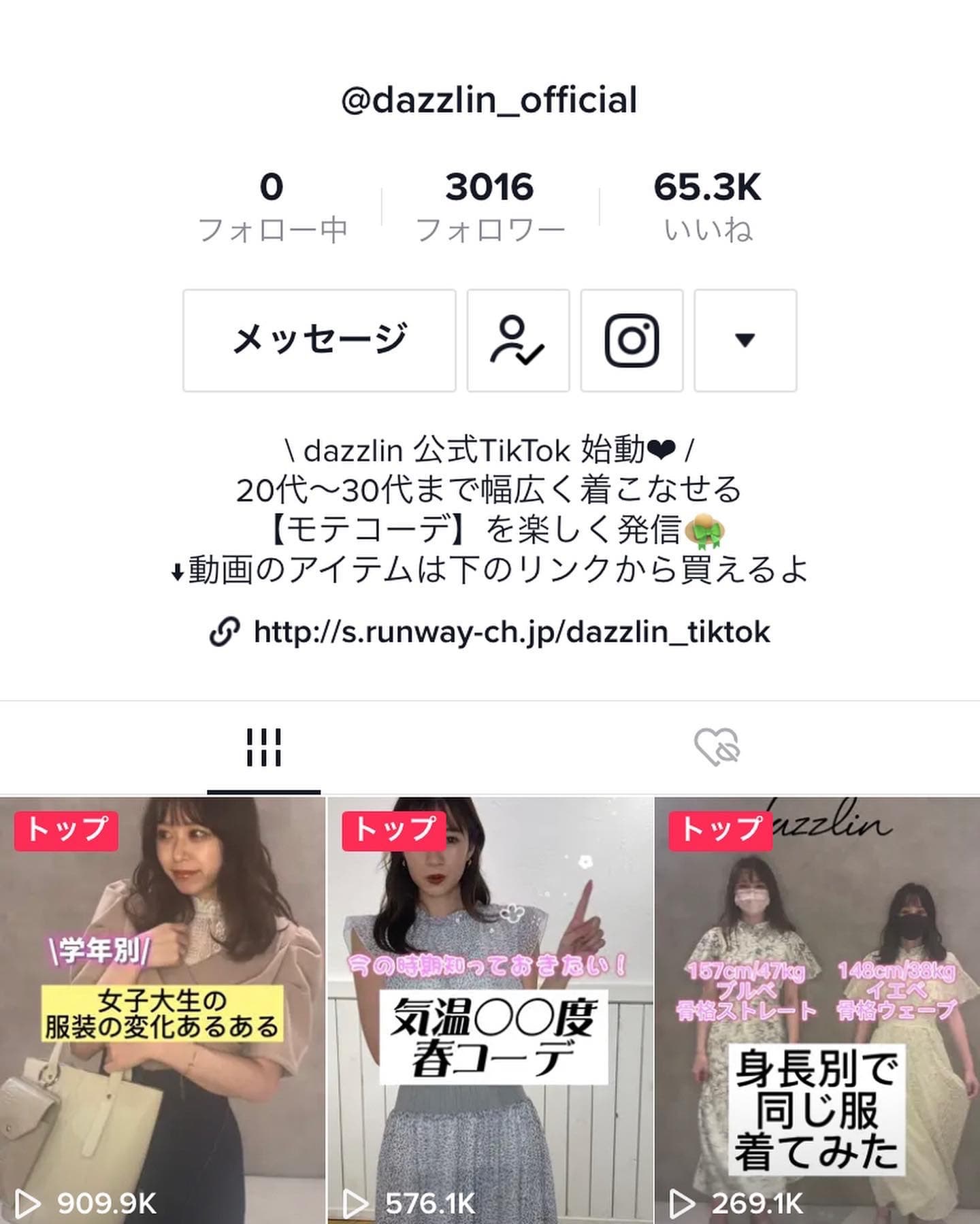Screen dimensions: 980x1224
Task: Tap the メッセージ button
Action: pyautogui.click(x=318, y=340)
